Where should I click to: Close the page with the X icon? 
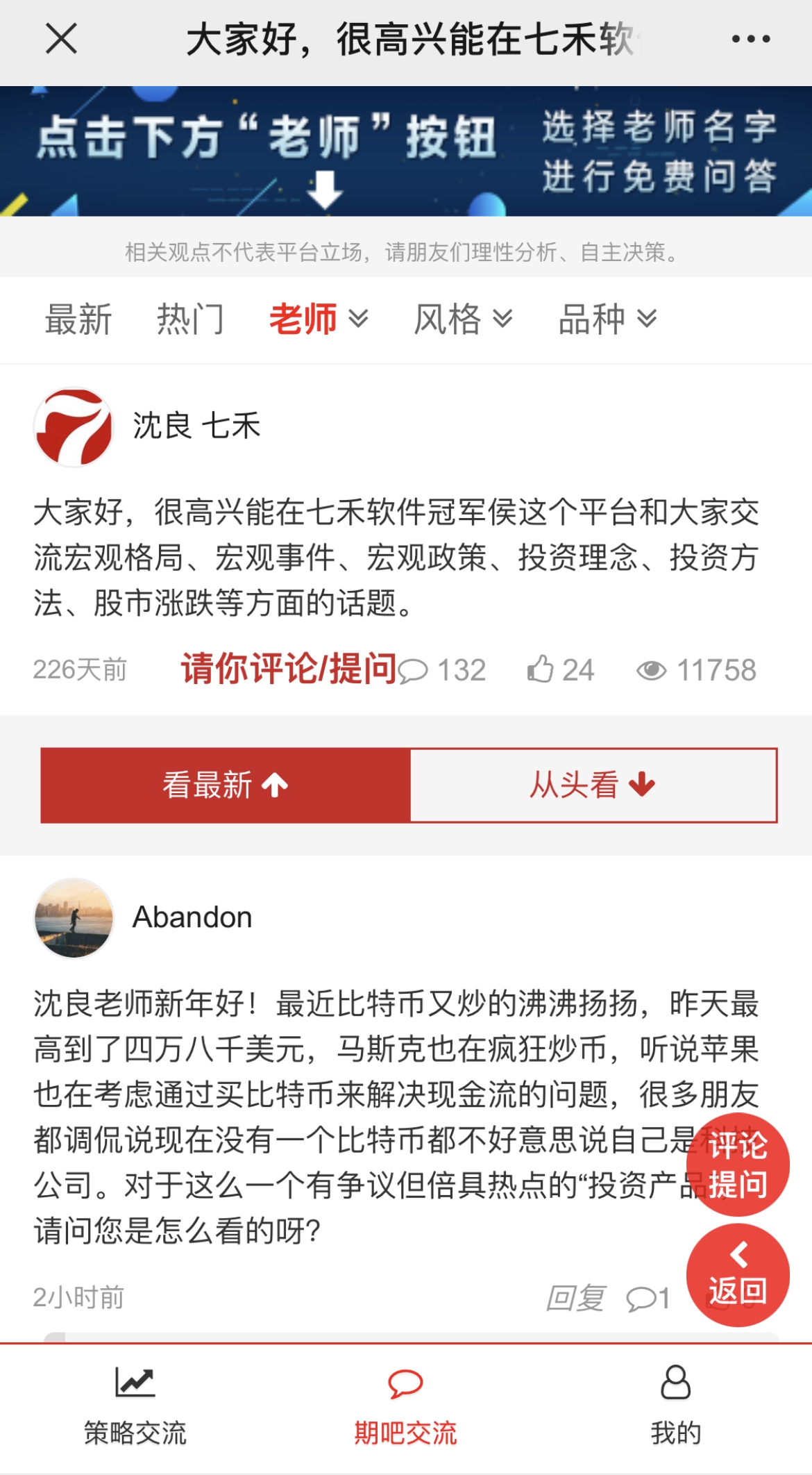tap(61, 39)
